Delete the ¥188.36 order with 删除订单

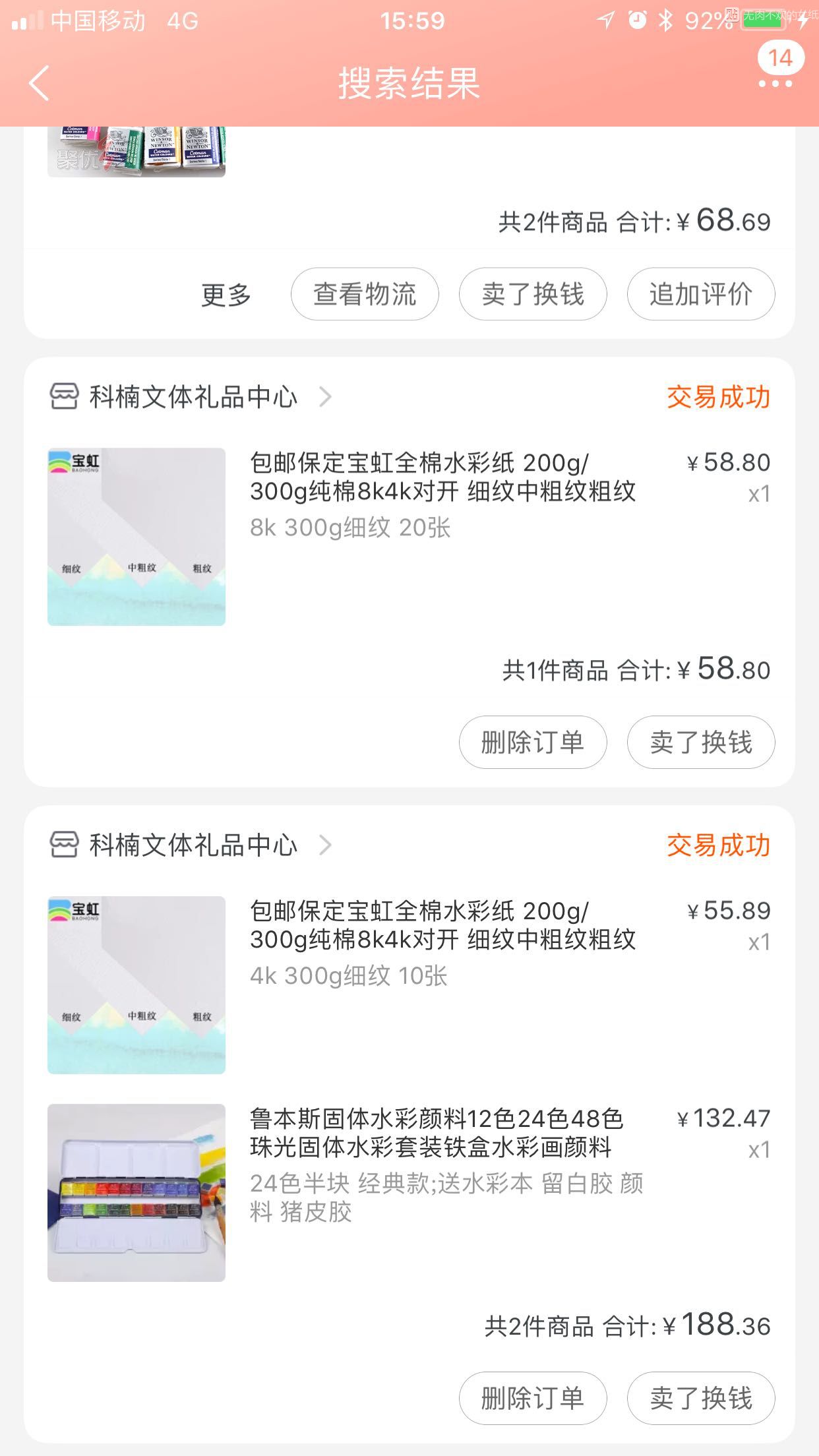point(533,1398)
